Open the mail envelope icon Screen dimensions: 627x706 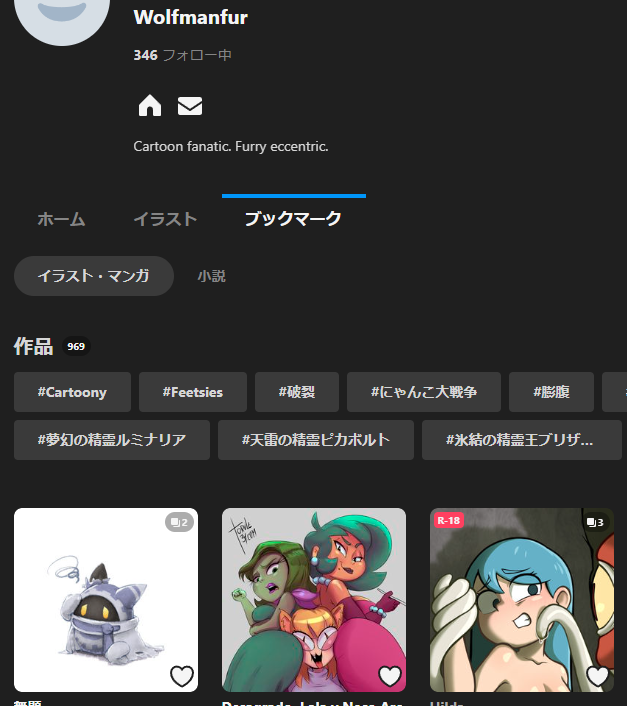pos(190,105)
